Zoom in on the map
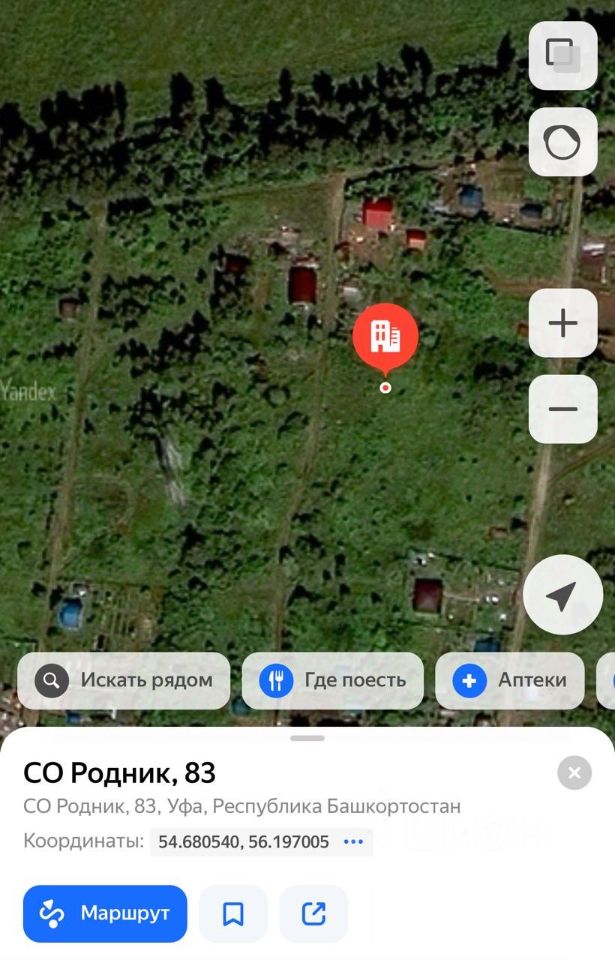615x960 pixels. click(563, 323)
